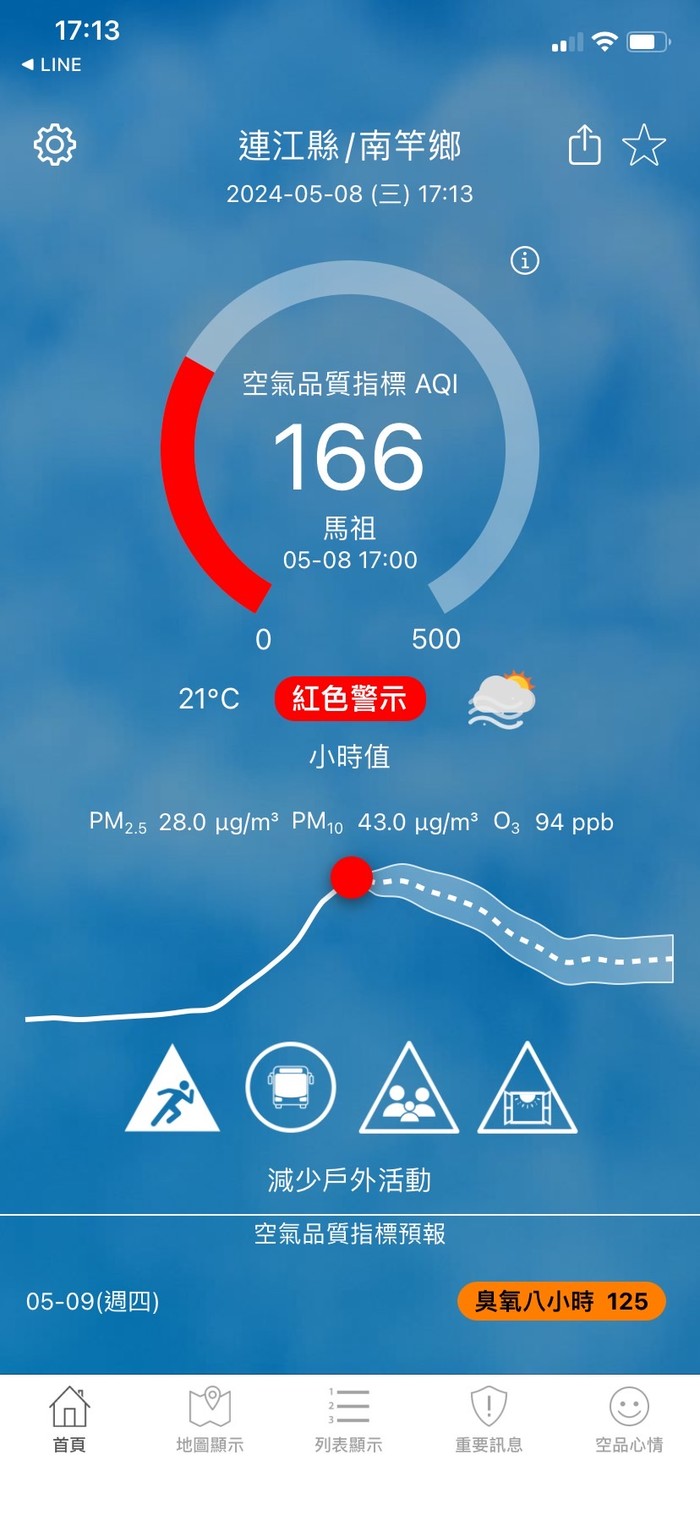This screenshot has height=1515, width=700.
Task: Select the 首頁 home tab
Action: click(70, 1420)
